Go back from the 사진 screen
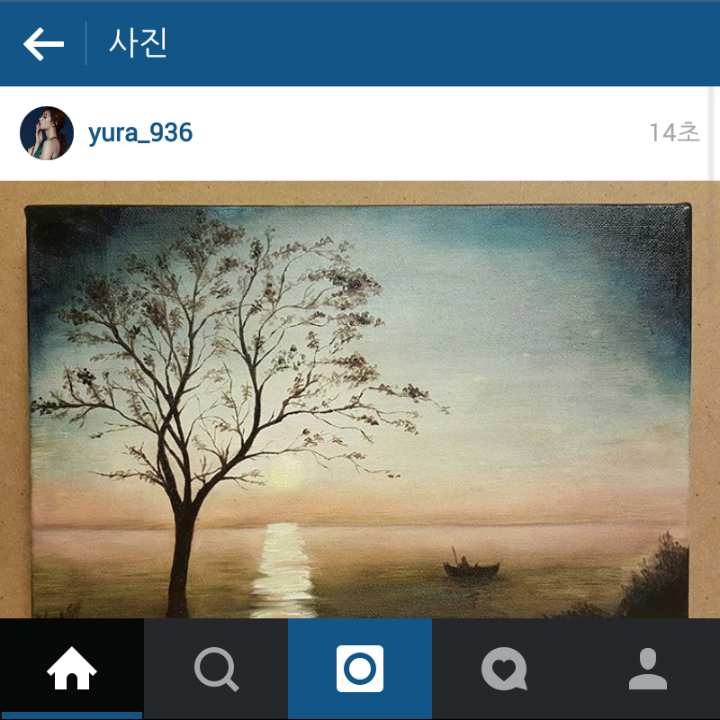 pos(43,43)
